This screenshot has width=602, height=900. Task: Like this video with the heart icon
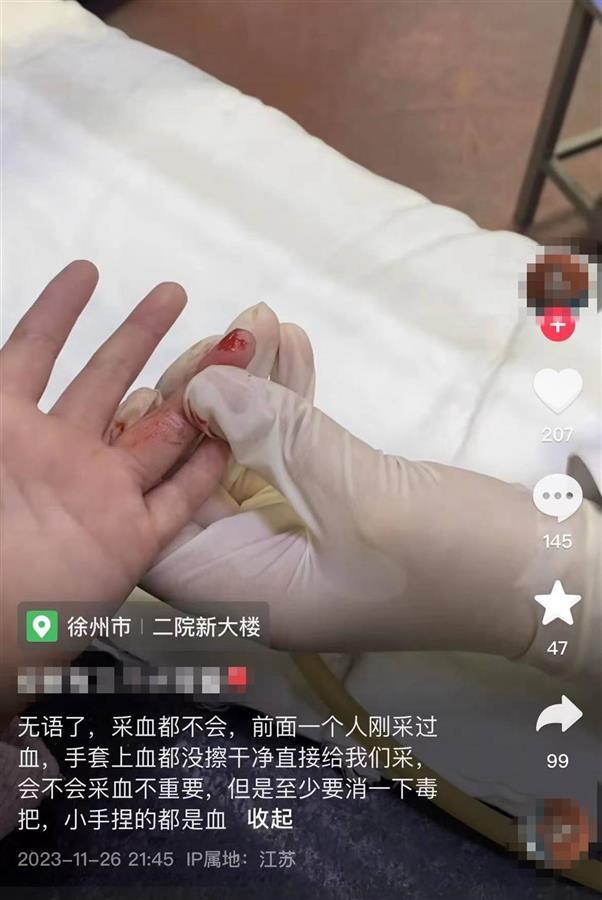click(x=557, y=391)
